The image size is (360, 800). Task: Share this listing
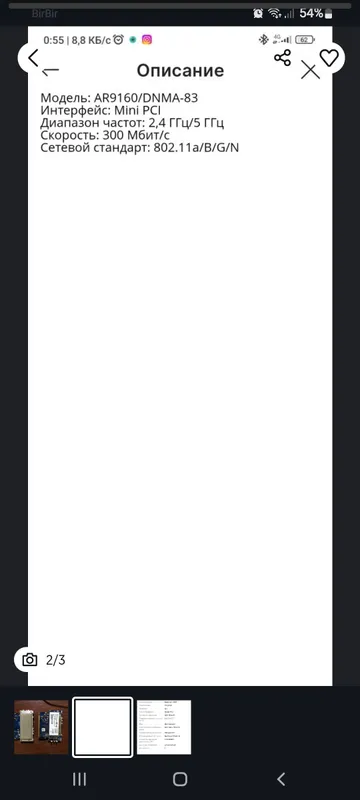click(x=282, y=58)
